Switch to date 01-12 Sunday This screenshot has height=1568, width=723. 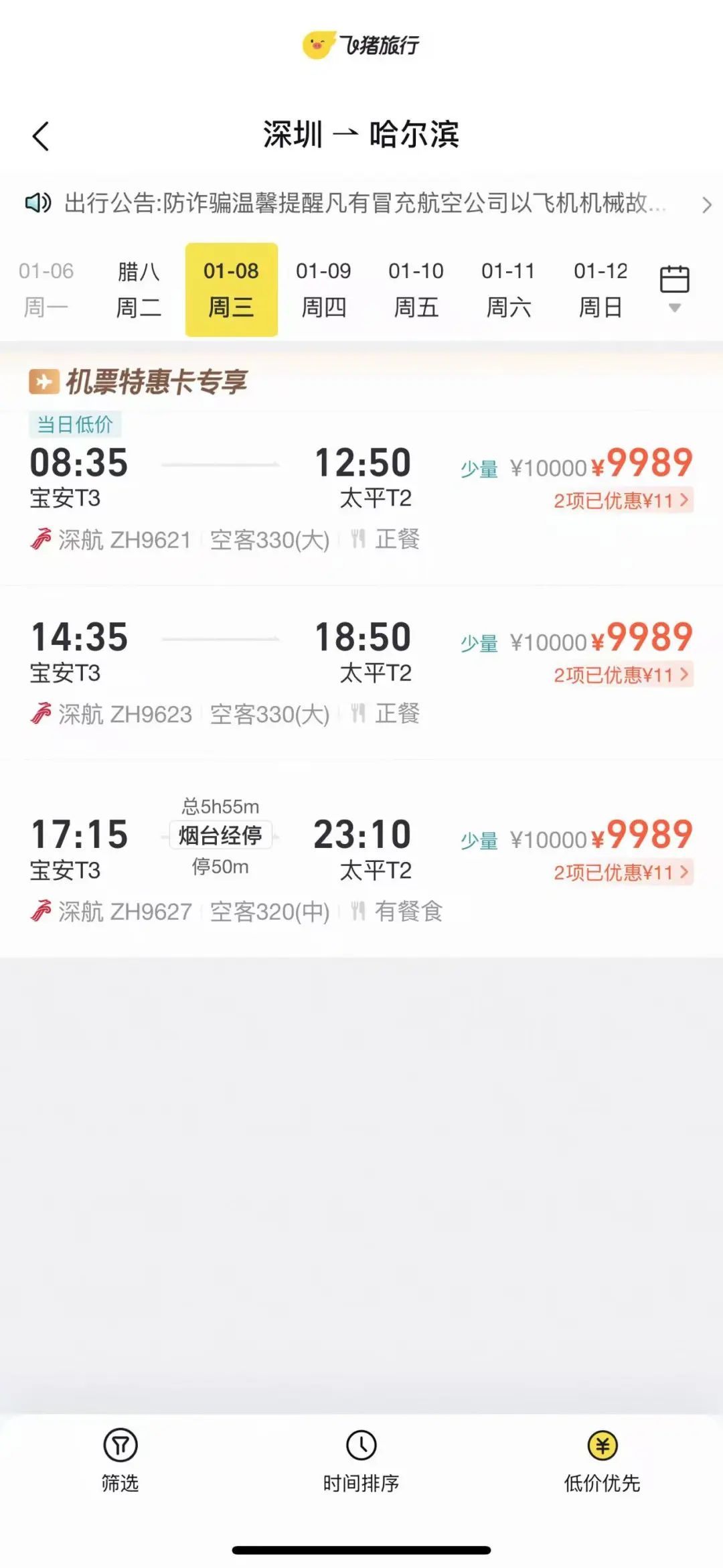point(600,289)
